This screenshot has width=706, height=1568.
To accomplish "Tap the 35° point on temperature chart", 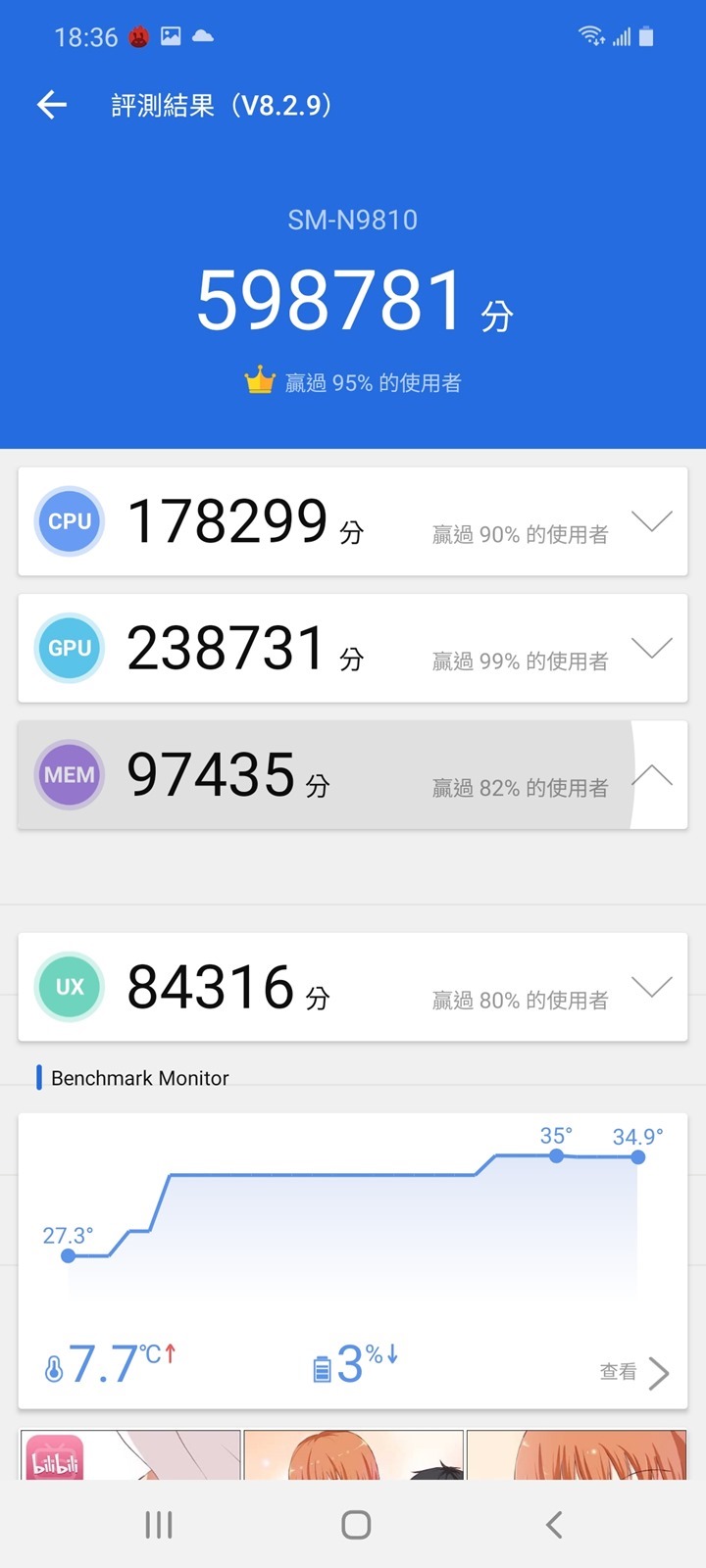I will pyautogui.click(x=556, y=1156).
